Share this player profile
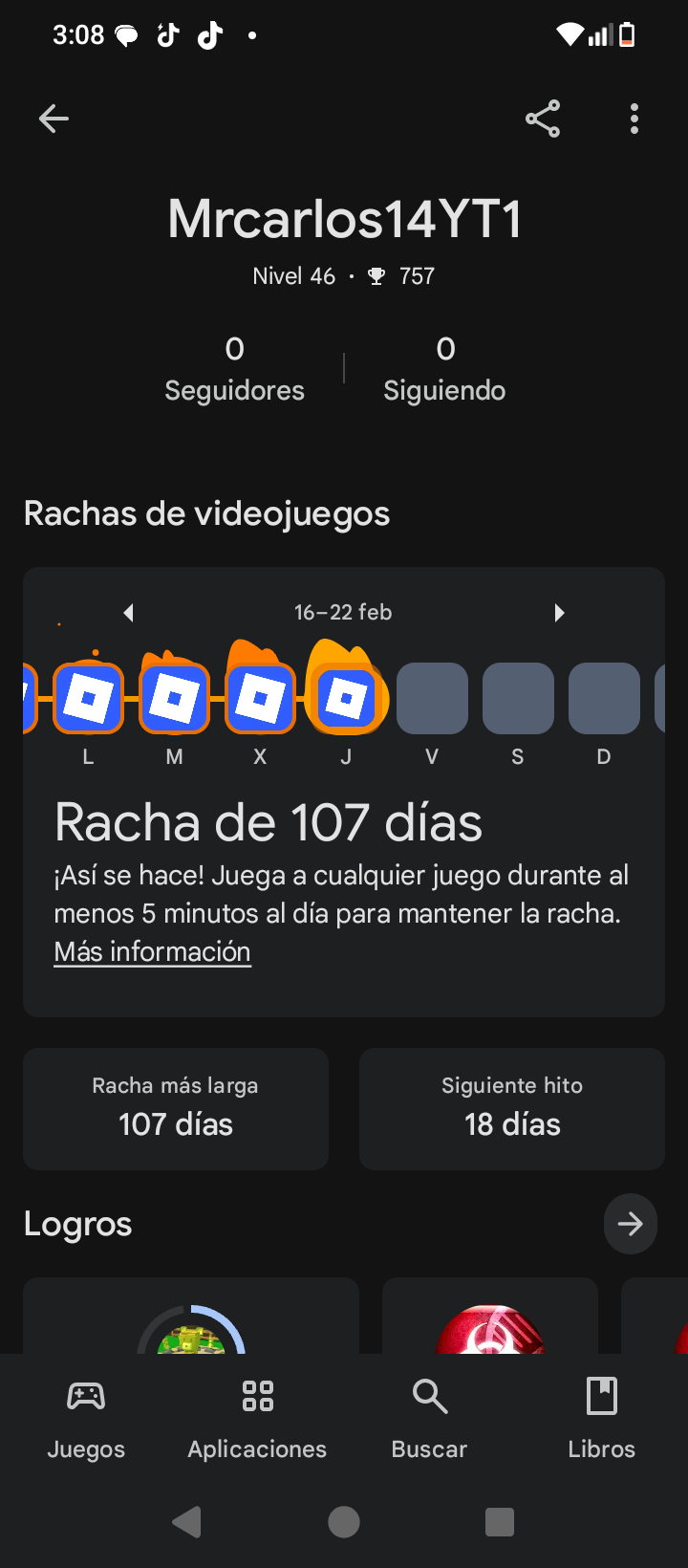The height and width of the screenshot is (1568, 688). (543, 120)
